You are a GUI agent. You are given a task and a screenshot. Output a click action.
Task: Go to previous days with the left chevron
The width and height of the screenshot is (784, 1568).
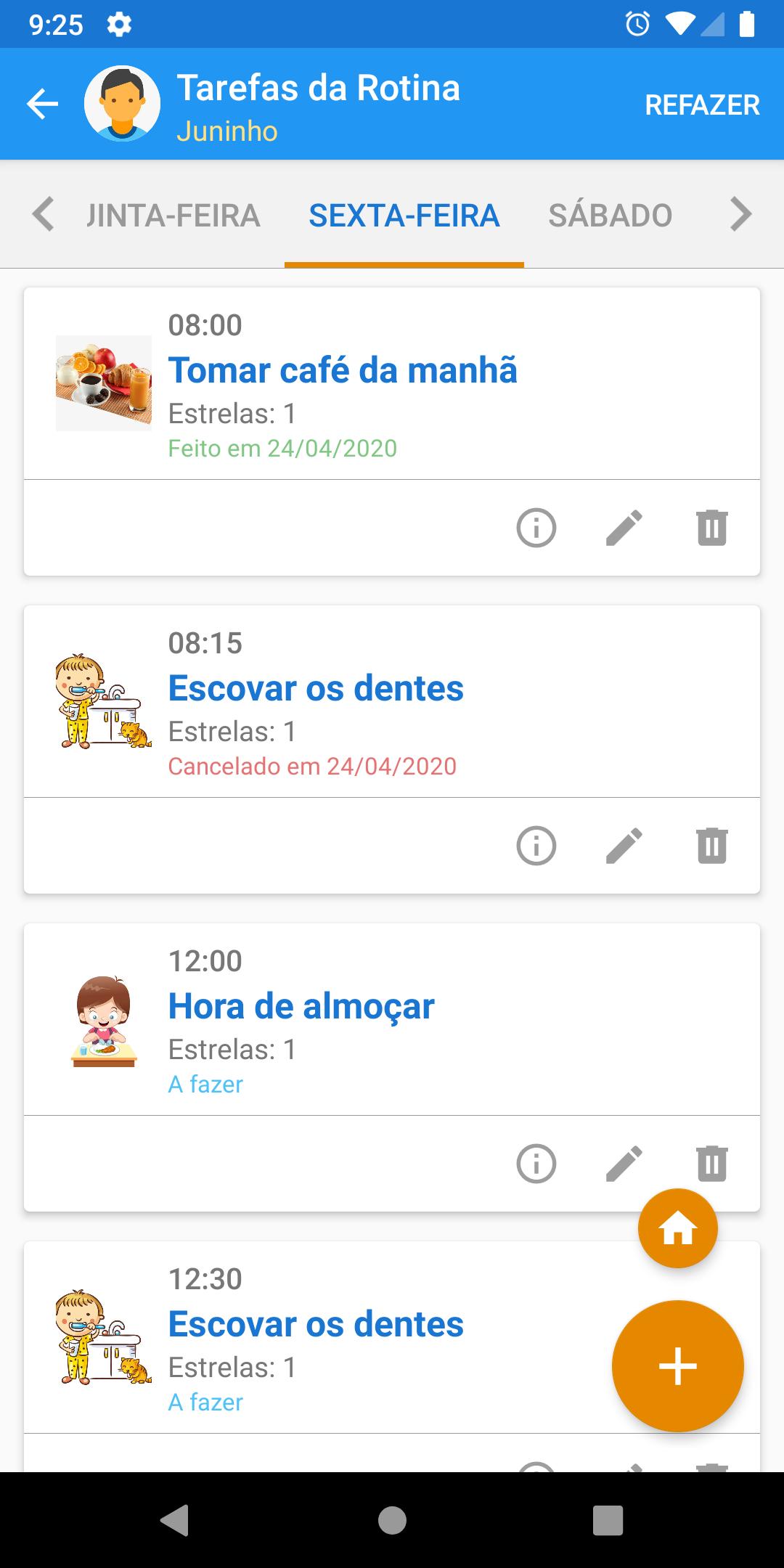(44, 214)
